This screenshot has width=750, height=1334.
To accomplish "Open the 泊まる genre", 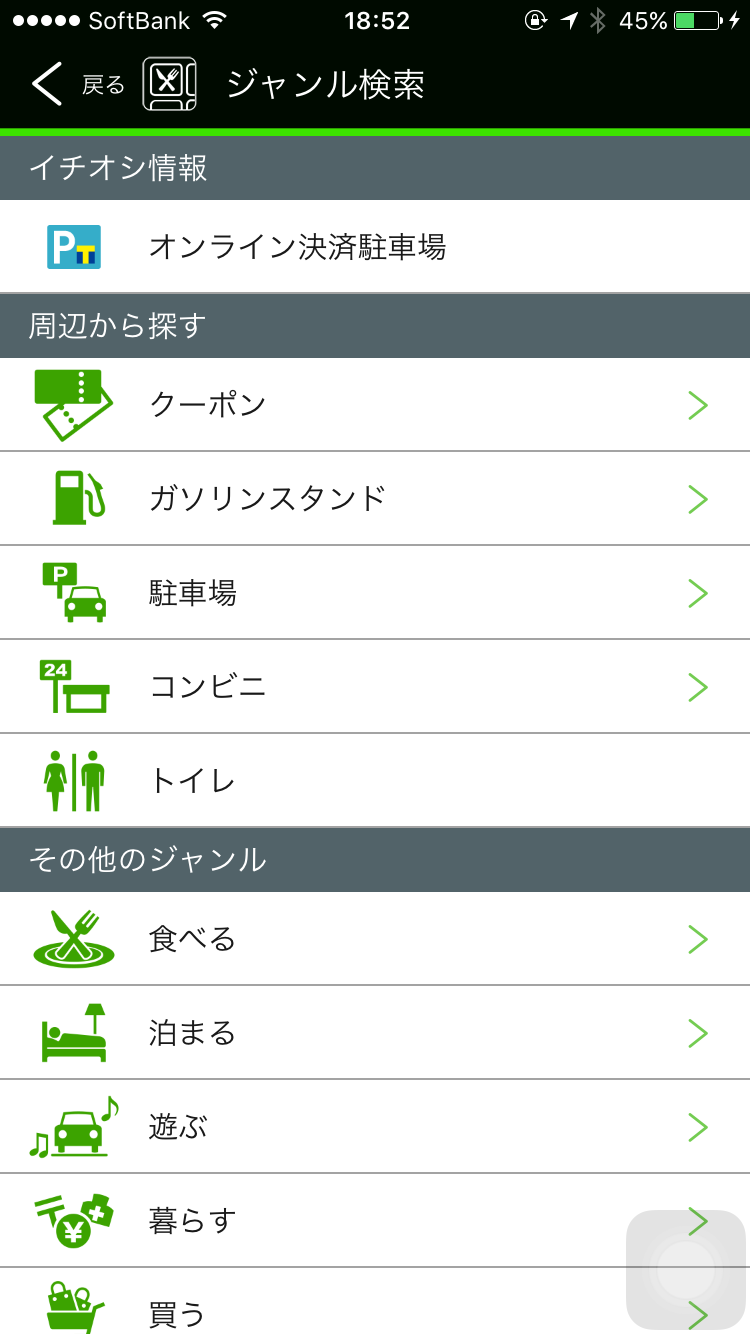I will [x=375, y=1033].
